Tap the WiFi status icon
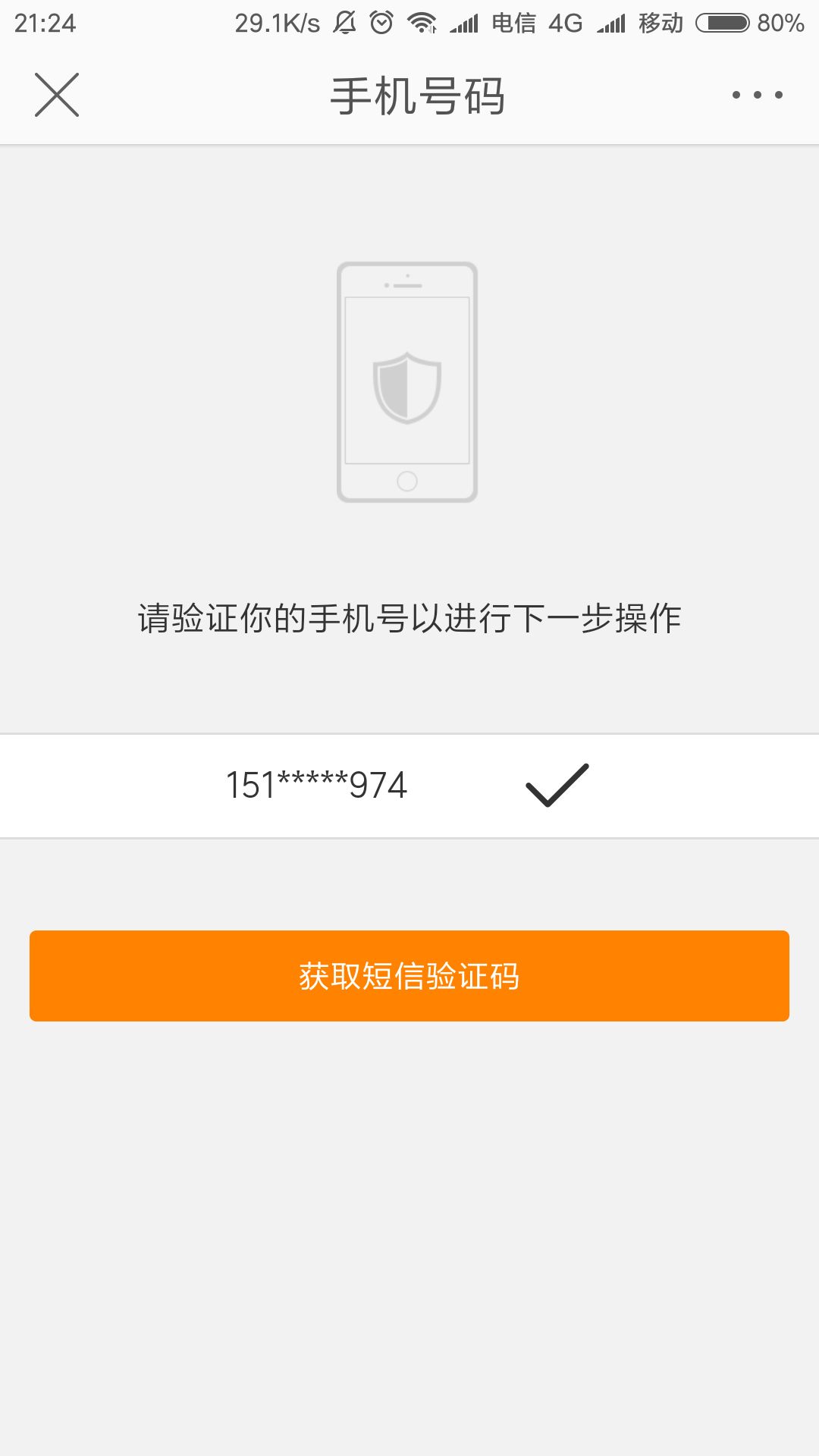This screenshot has width=819, height=1456. (x=421, y=23)
